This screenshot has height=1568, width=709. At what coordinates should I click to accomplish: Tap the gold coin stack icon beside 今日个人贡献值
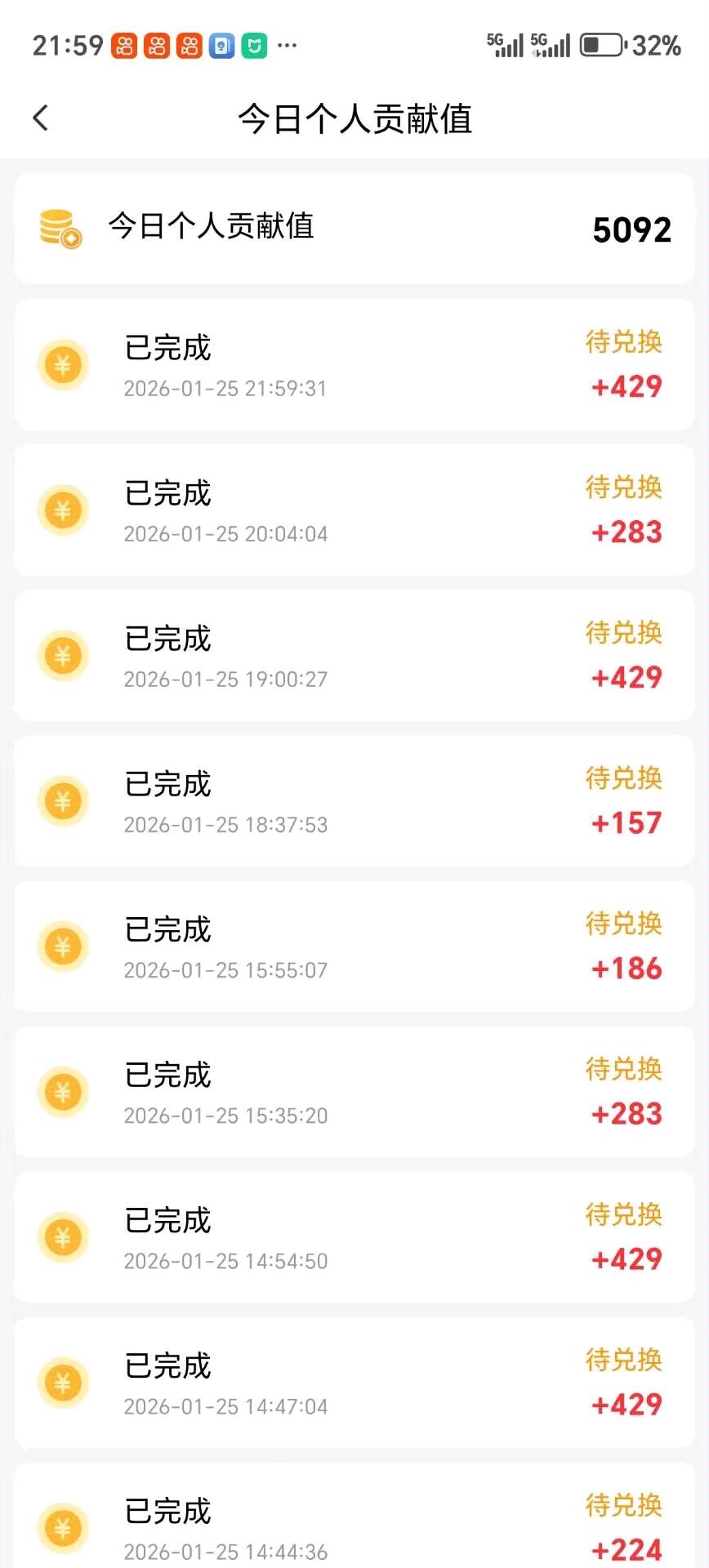coord(59,227)
